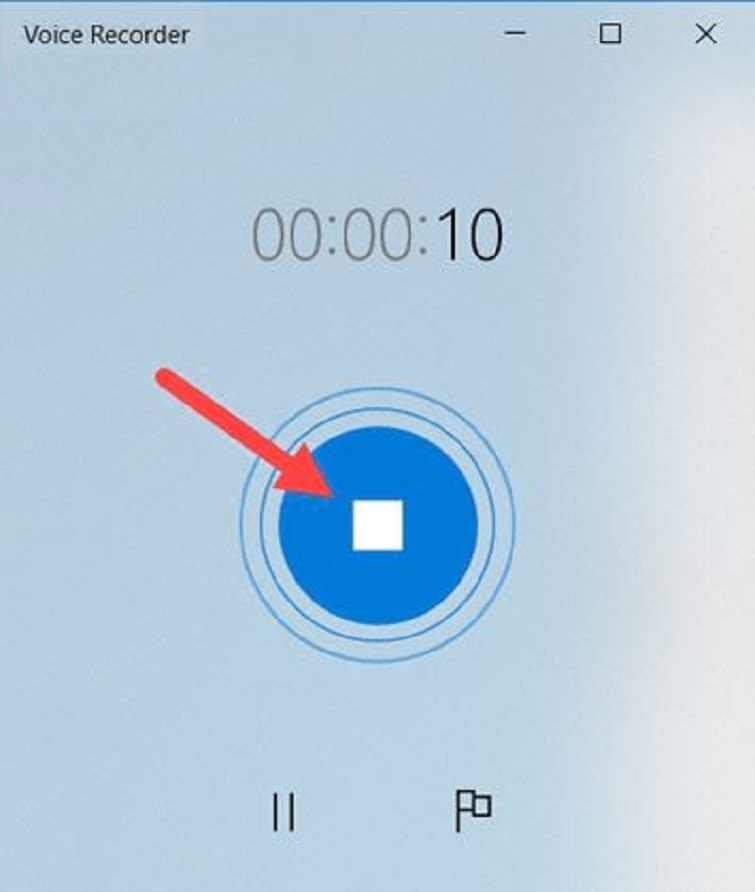755x892 pixels.
Task: Add a flag marker to the recording
Action: (472, 810)
